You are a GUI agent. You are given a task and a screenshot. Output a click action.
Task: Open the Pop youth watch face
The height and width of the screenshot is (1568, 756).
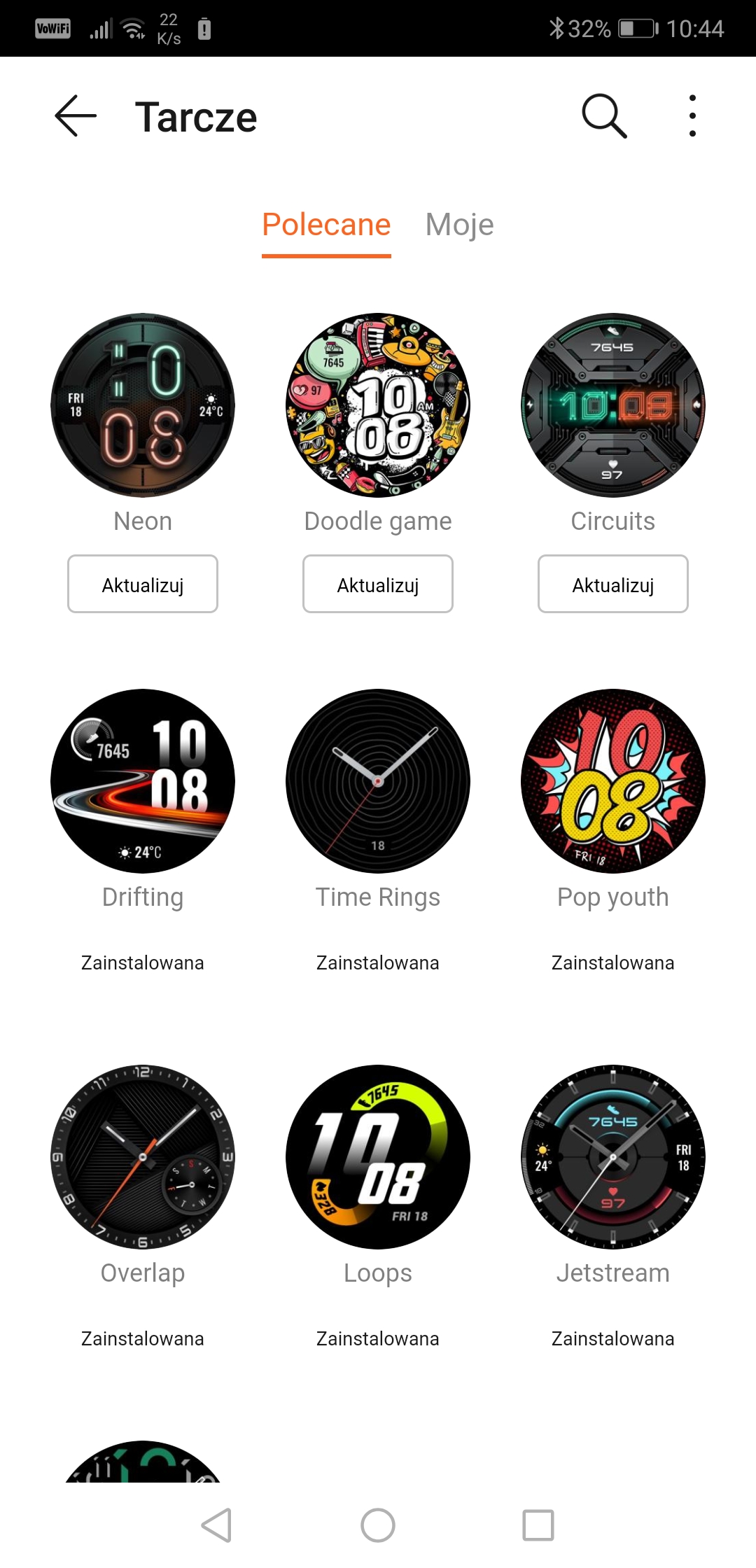point(613,781)
